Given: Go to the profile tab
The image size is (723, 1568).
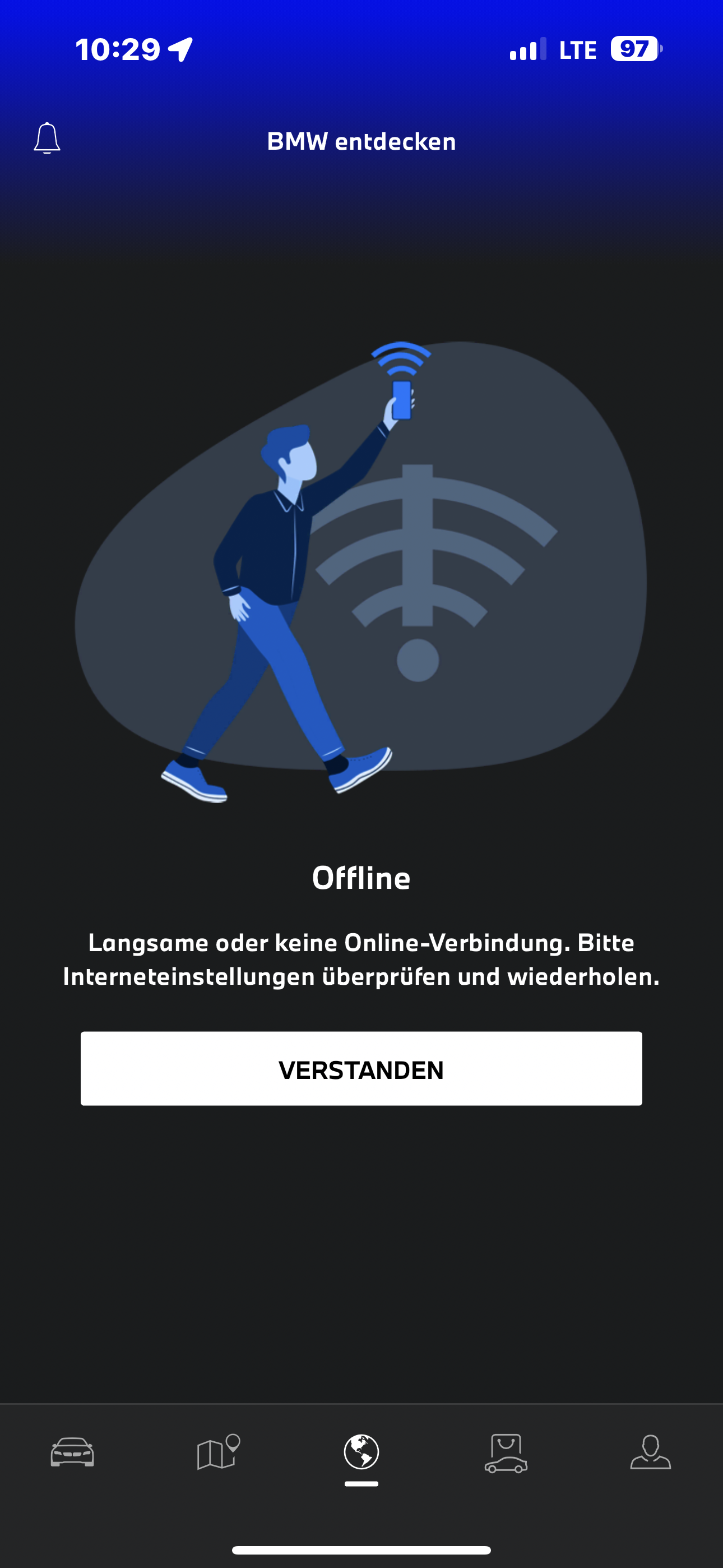Looking at the screenshot, I should pos(650,1453).
